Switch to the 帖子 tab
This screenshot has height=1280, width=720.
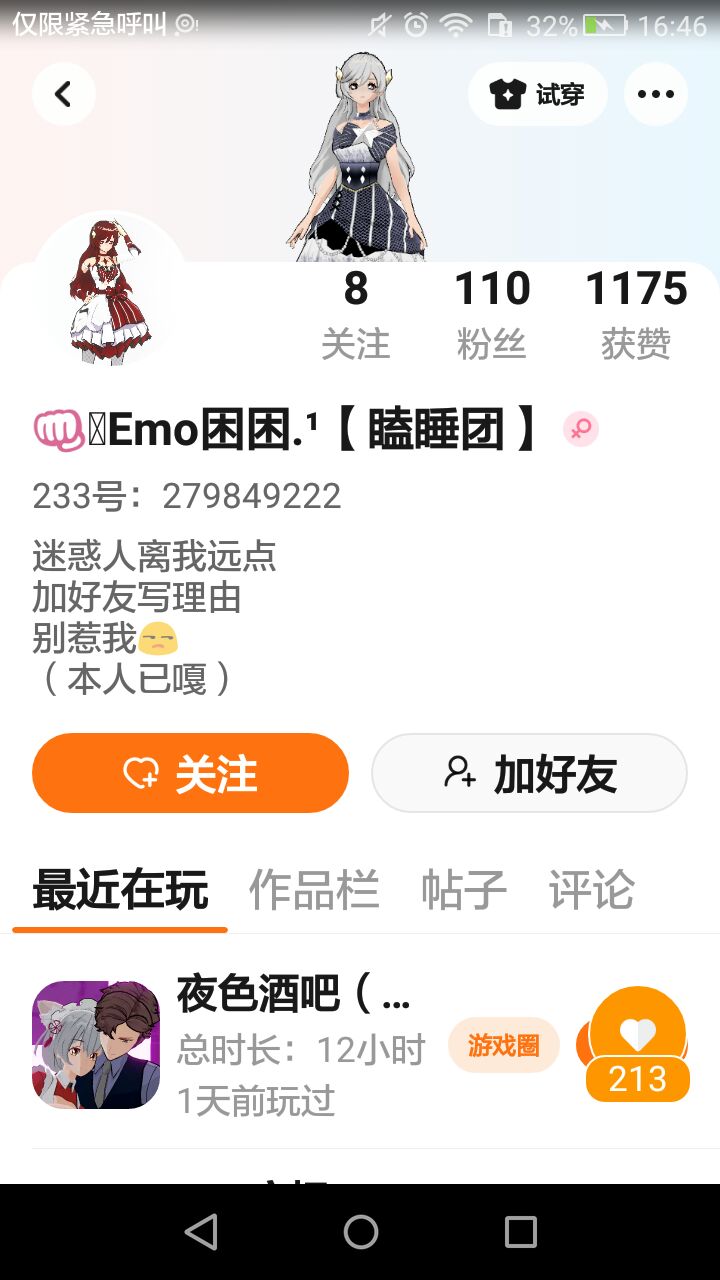coord(464,889)
